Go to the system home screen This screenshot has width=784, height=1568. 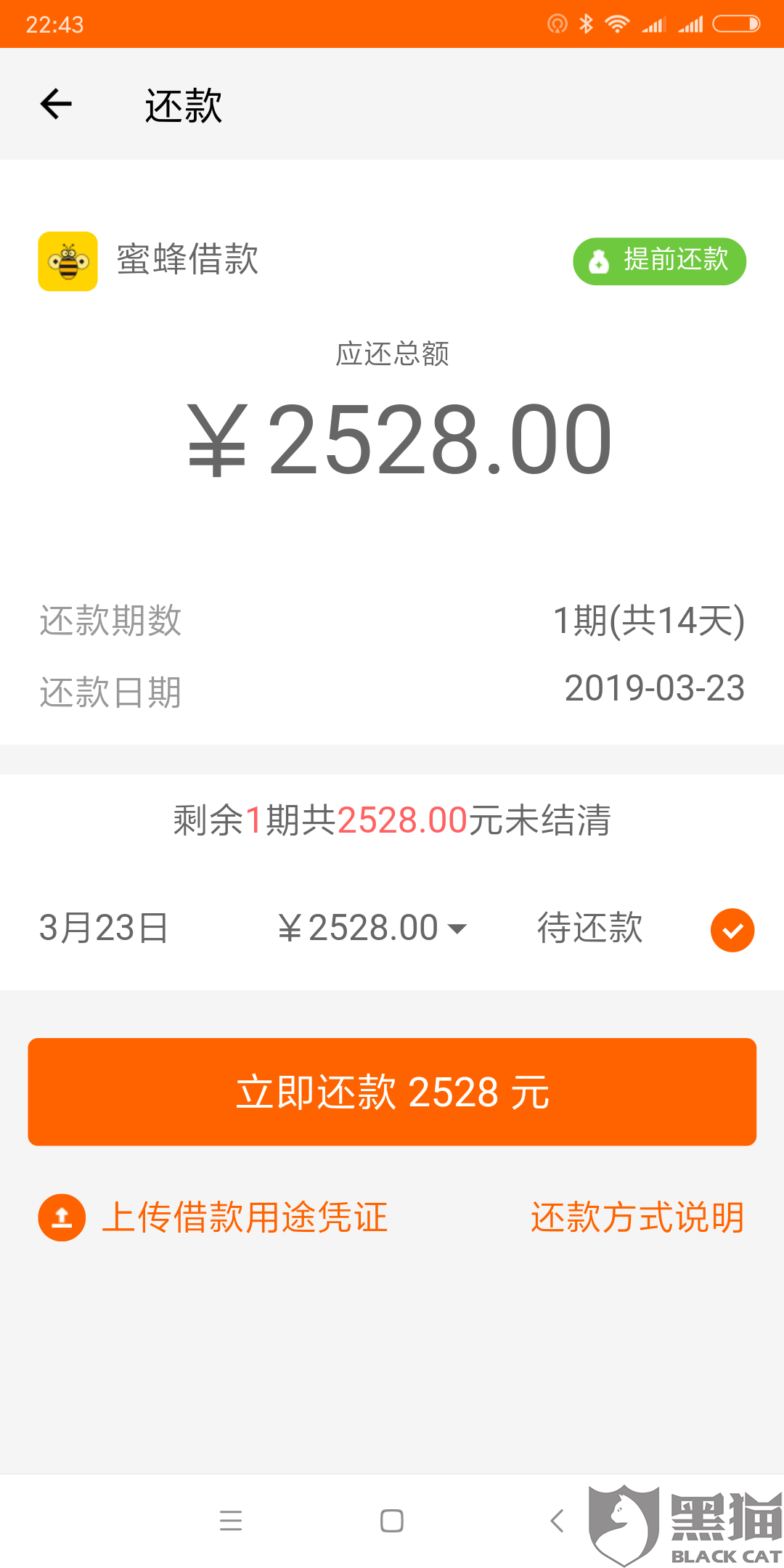[x=392, y=1520]
